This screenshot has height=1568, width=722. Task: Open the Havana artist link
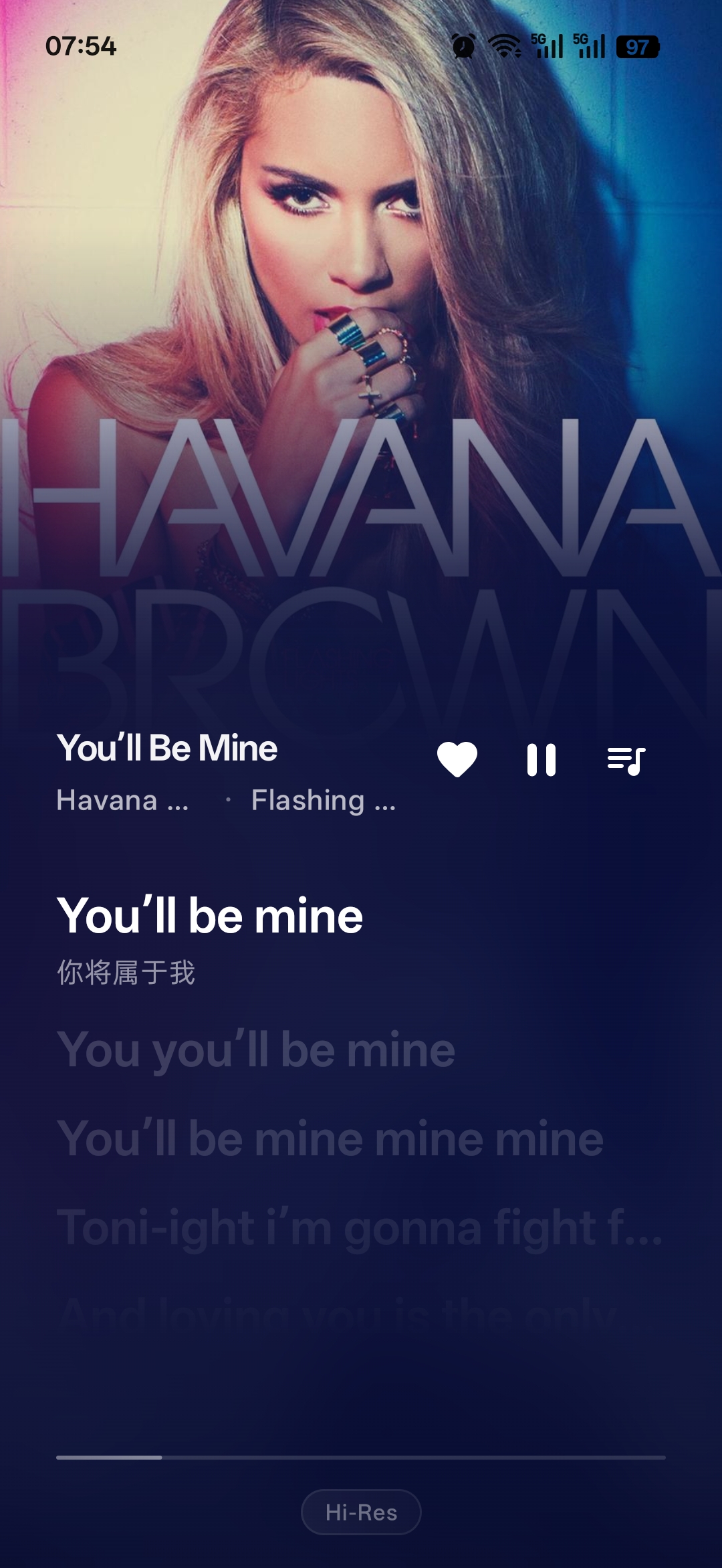123,800
